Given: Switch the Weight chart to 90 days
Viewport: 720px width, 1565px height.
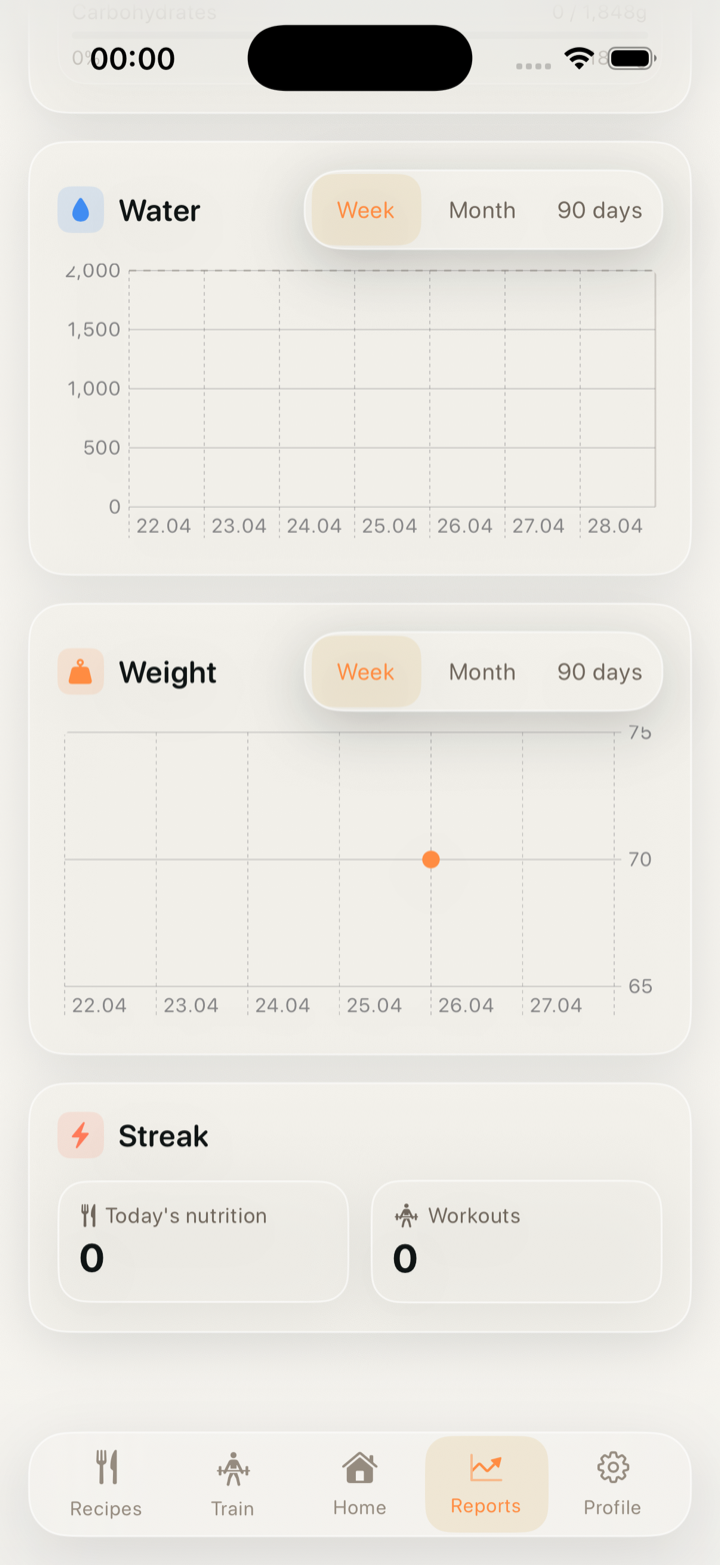Looking at the screenshot, I should (x=598, y=671).
